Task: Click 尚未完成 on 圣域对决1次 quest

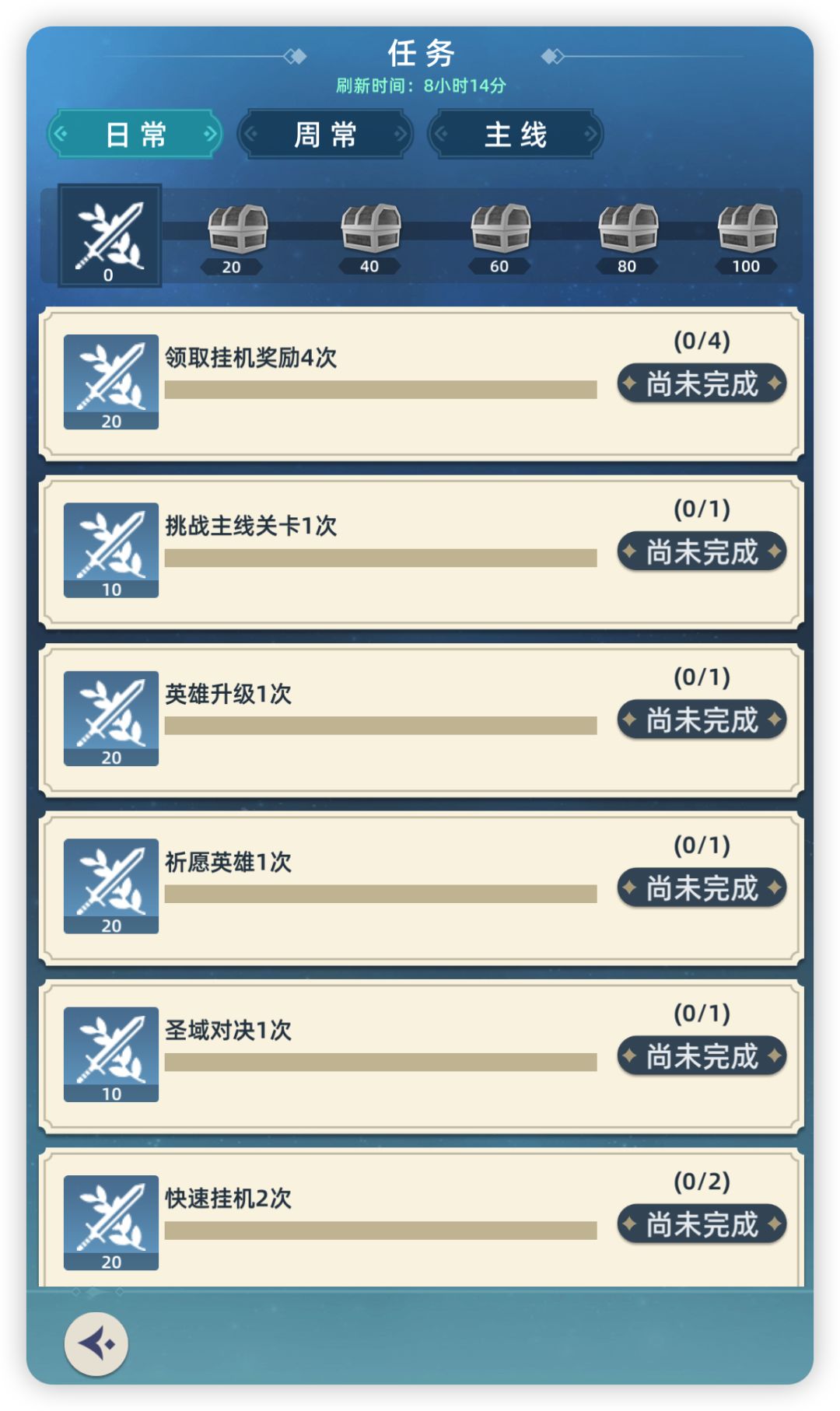Action: [701, 1057]
